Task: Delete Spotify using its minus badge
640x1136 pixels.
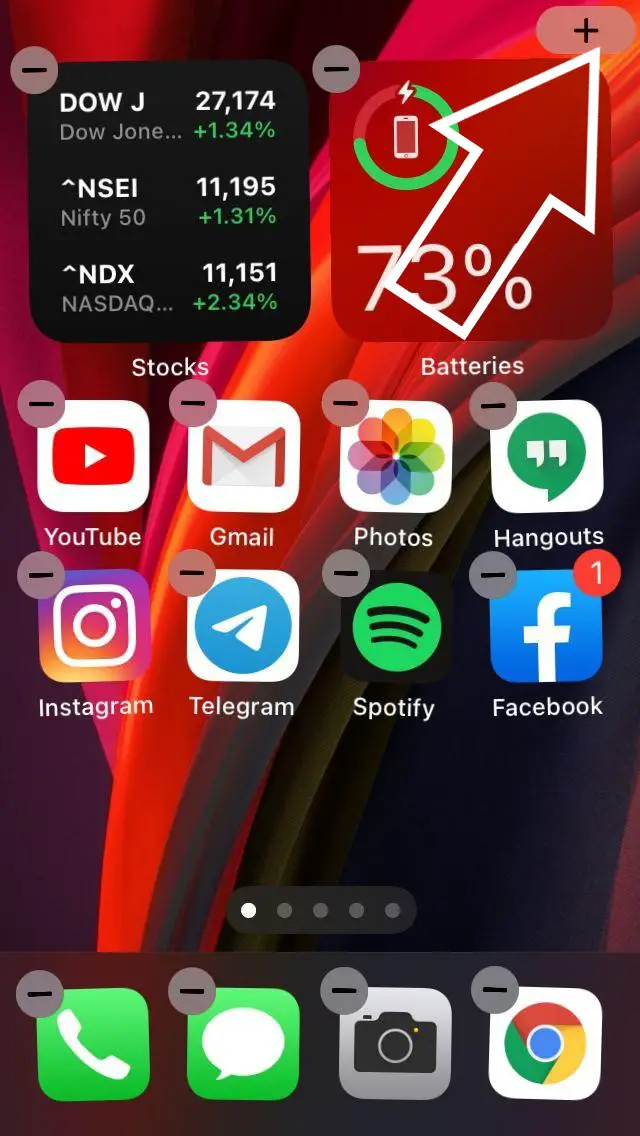Action: pyautogui.click(x=346, y=573)
